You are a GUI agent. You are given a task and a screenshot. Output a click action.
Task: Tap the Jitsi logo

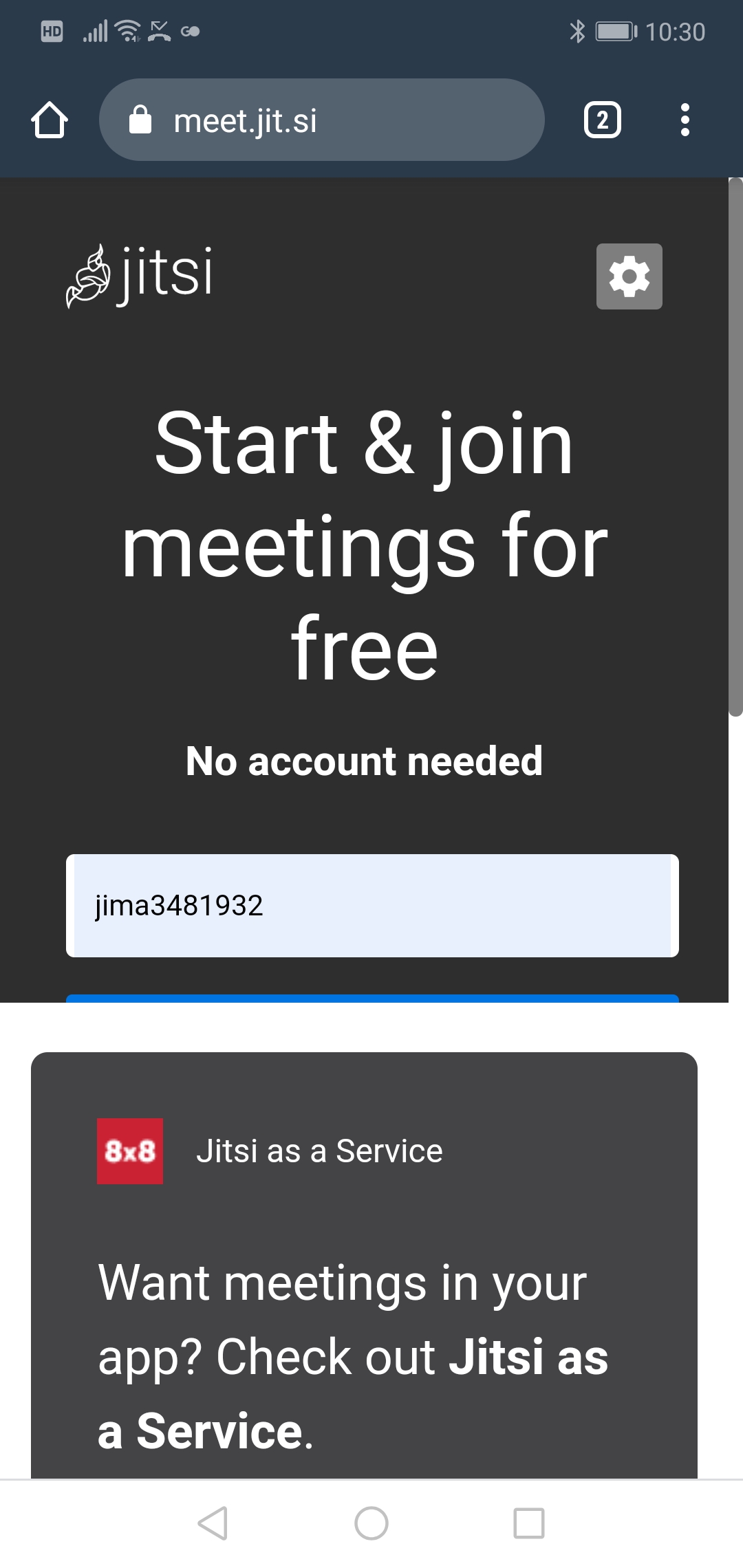(140, 275)
